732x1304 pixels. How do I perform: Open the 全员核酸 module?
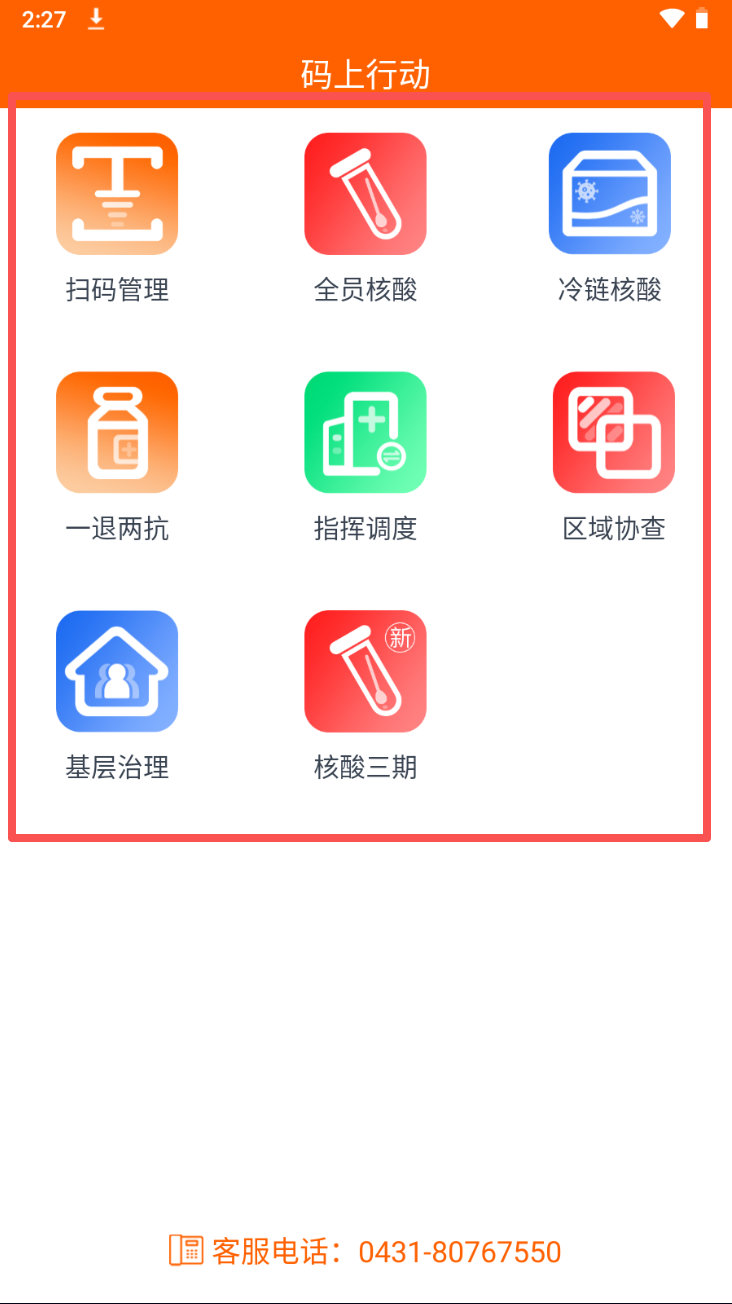(365, 194)
